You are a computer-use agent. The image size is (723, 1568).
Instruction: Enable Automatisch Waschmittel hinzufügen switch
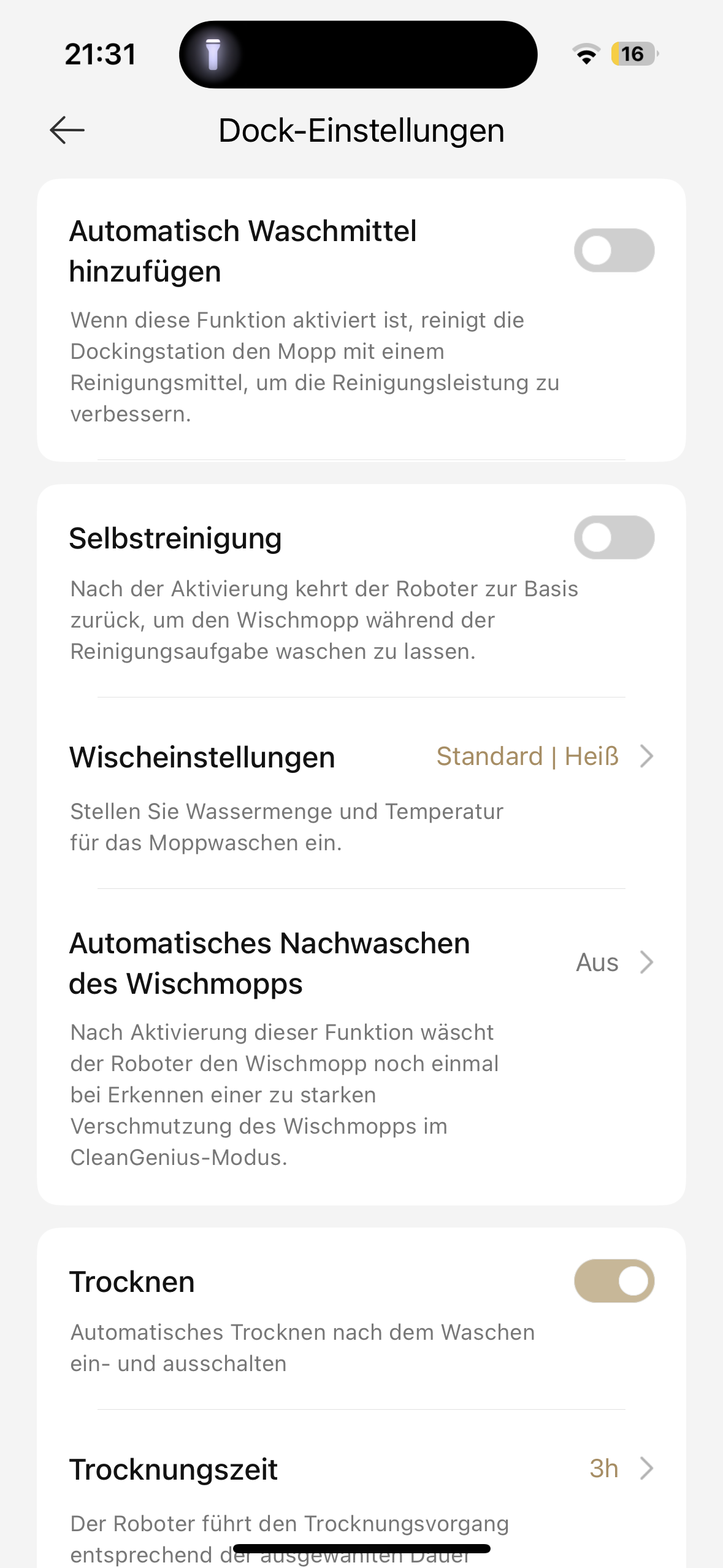(x=614, y=250)
